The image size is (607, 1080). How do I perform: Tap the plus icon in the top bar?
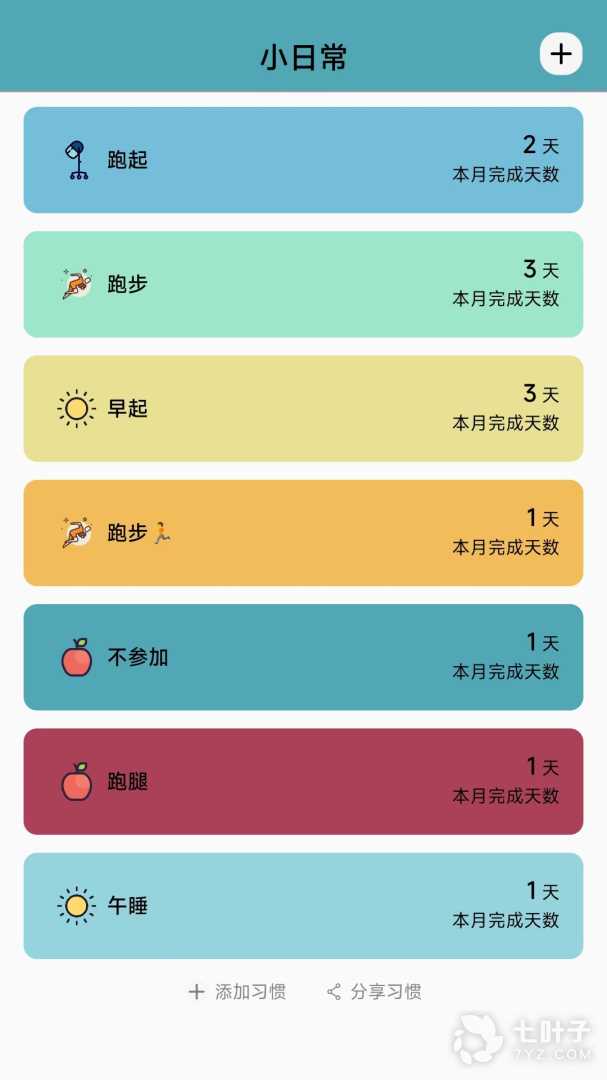(561, 54)
